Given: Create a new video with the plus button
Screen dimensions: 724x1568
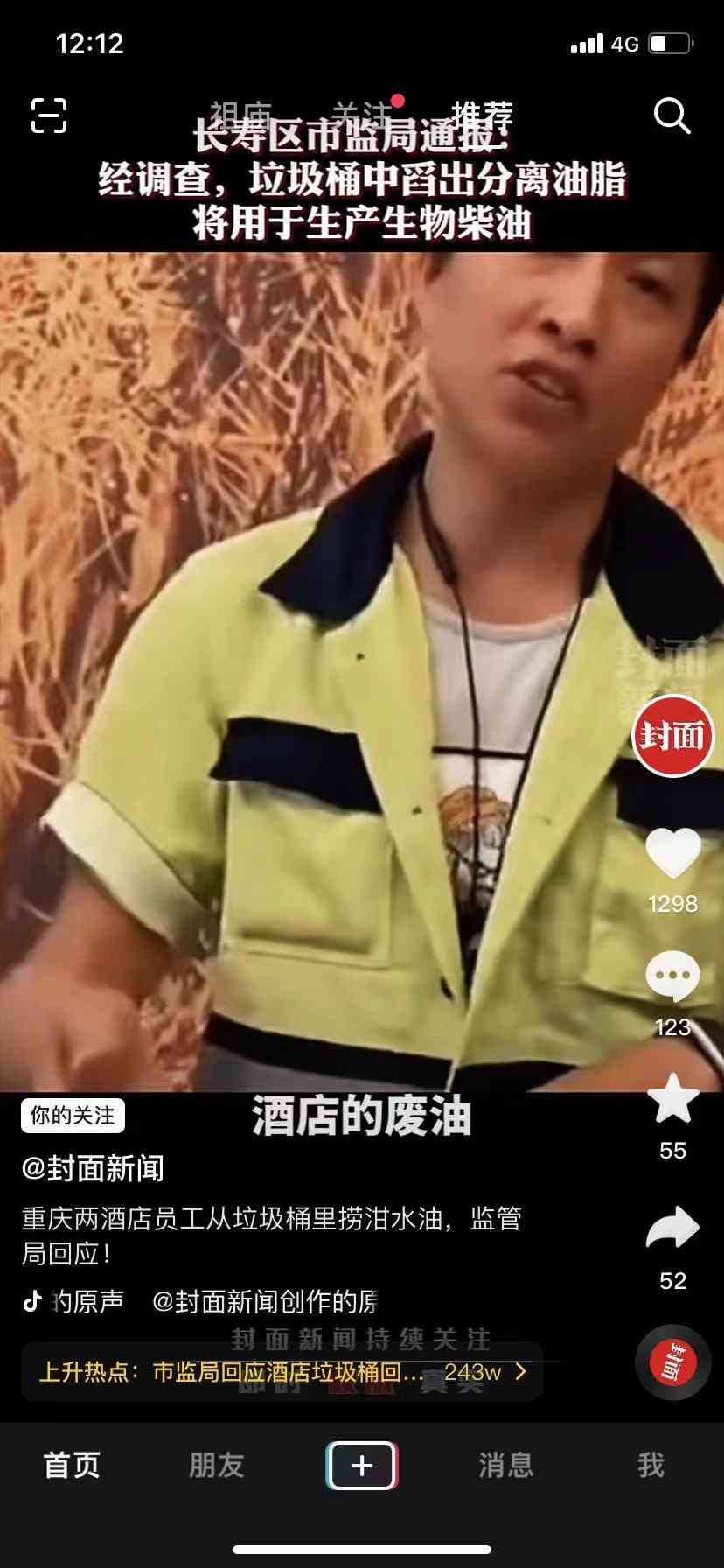Looking at the screenshot, I should (x=362, y=1465).
